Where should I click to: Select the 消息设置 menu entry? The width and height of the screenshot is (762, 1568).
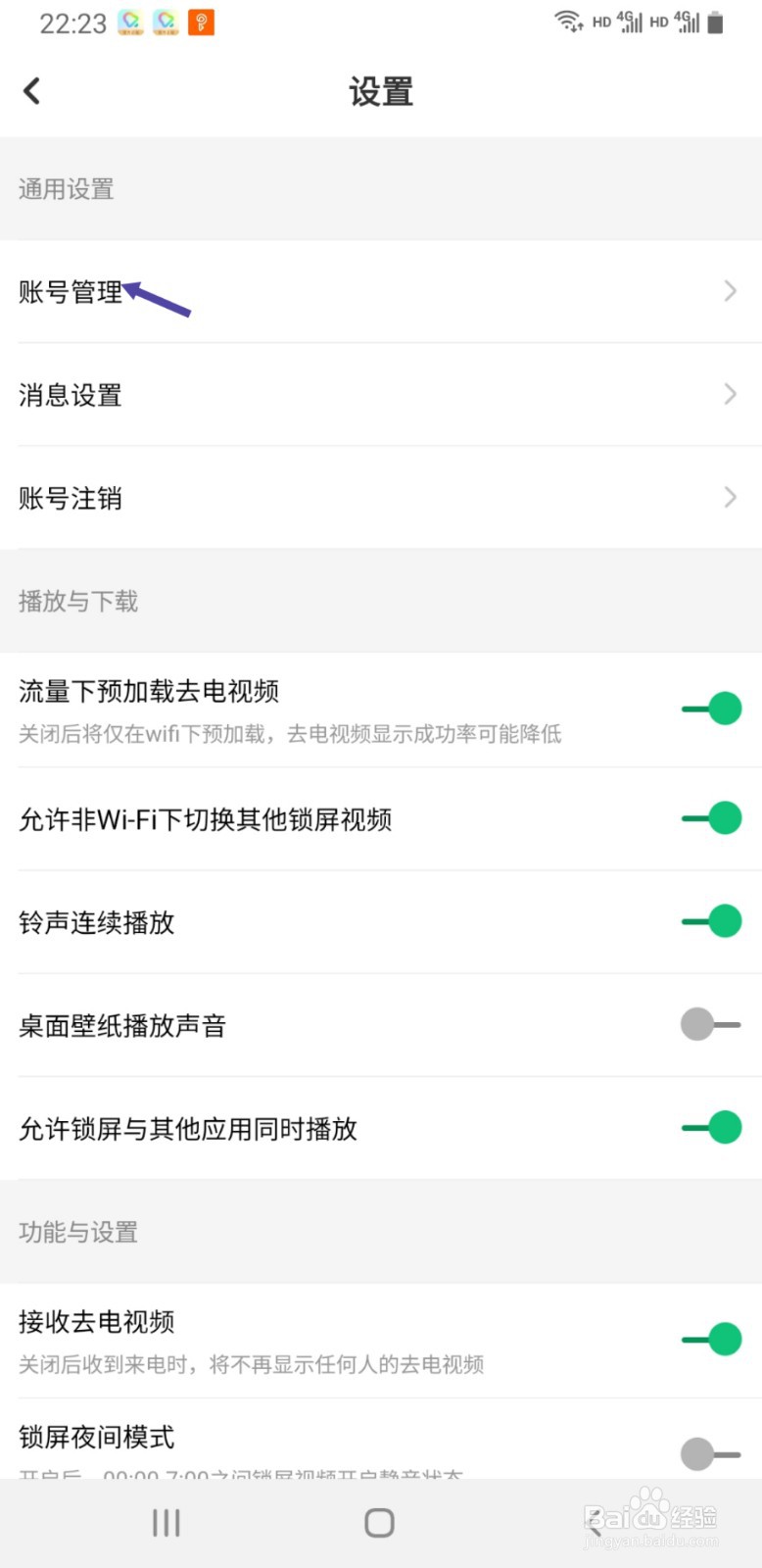[71, 395]
